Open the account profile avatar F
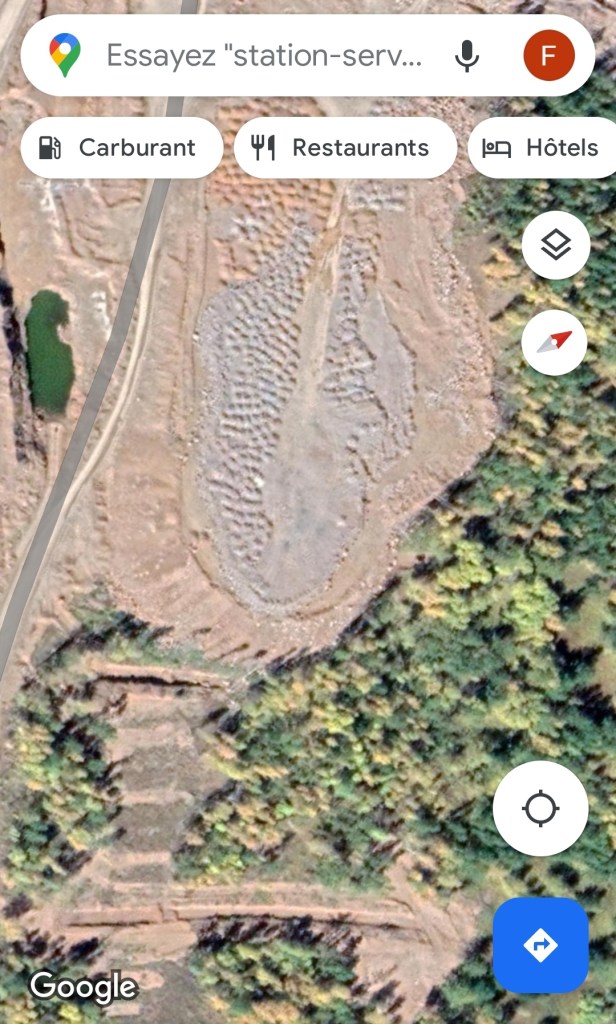The image size is (616, 1024). [x=548, y=56]
